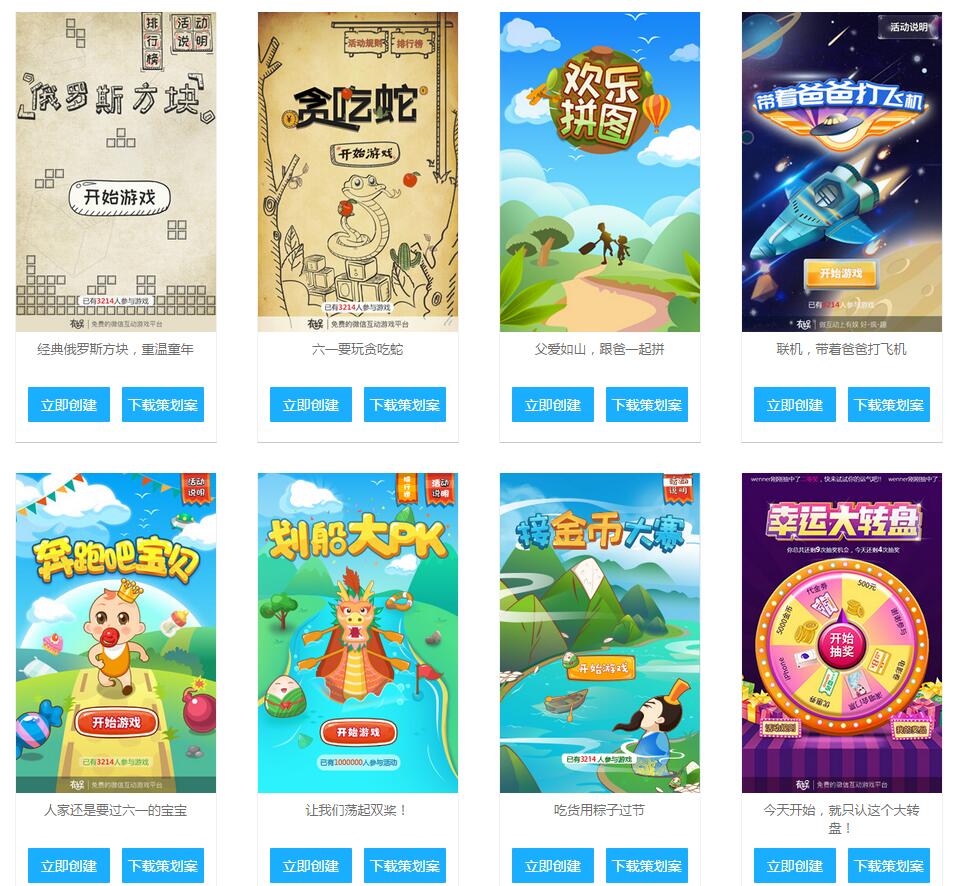Create the 让我们荡起双桨 boat game

click(x=311, y=866)
